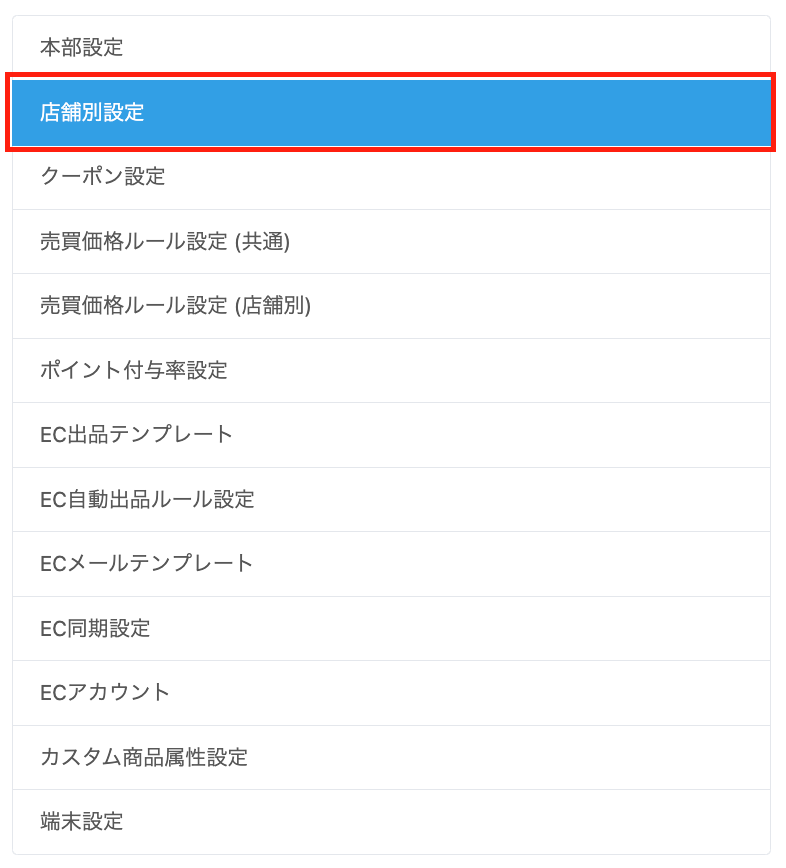
Task: Open 本部設定 menu item
Action: [x=82, y=47]
